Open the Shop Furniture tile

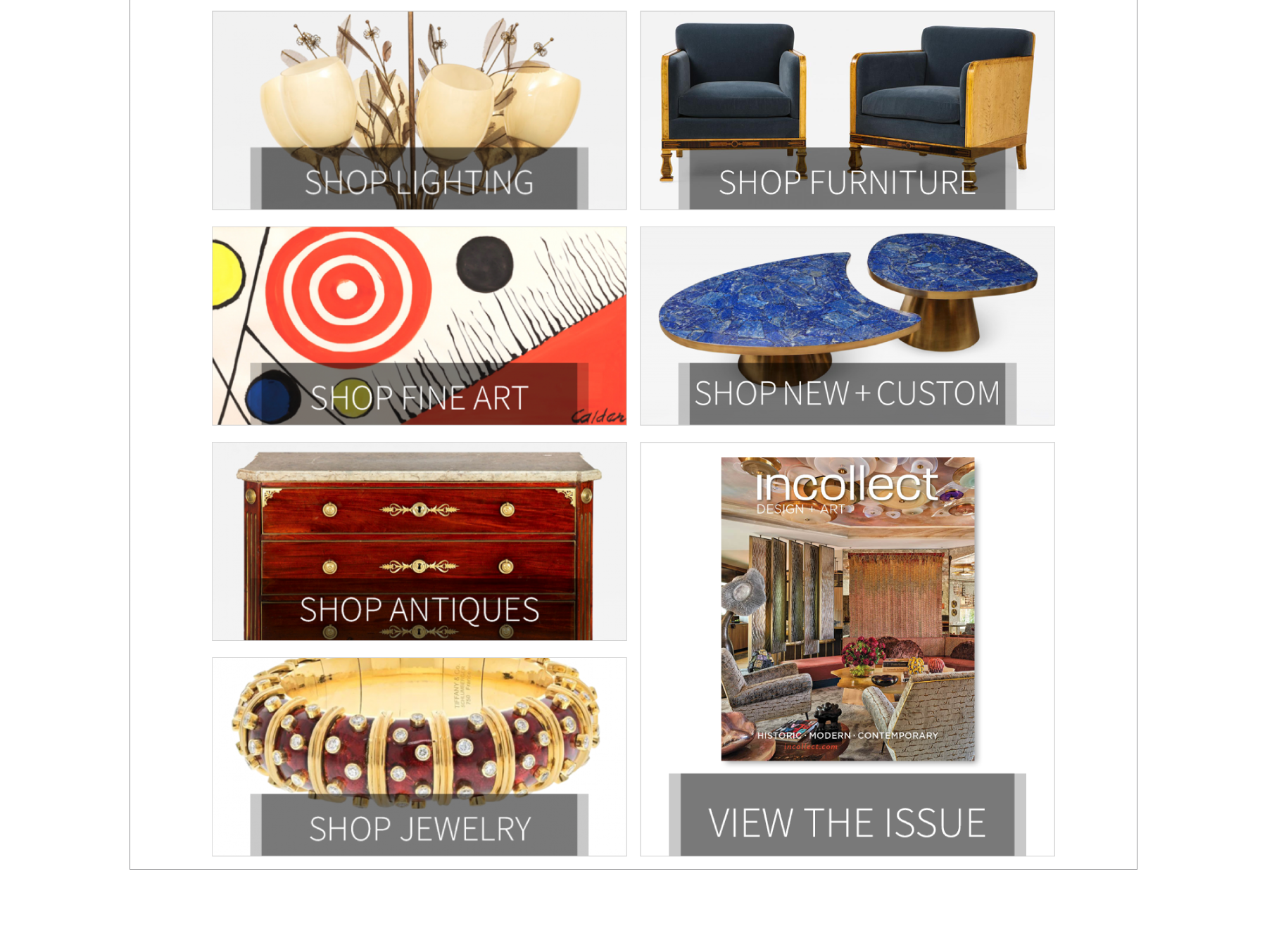point(847,110)
